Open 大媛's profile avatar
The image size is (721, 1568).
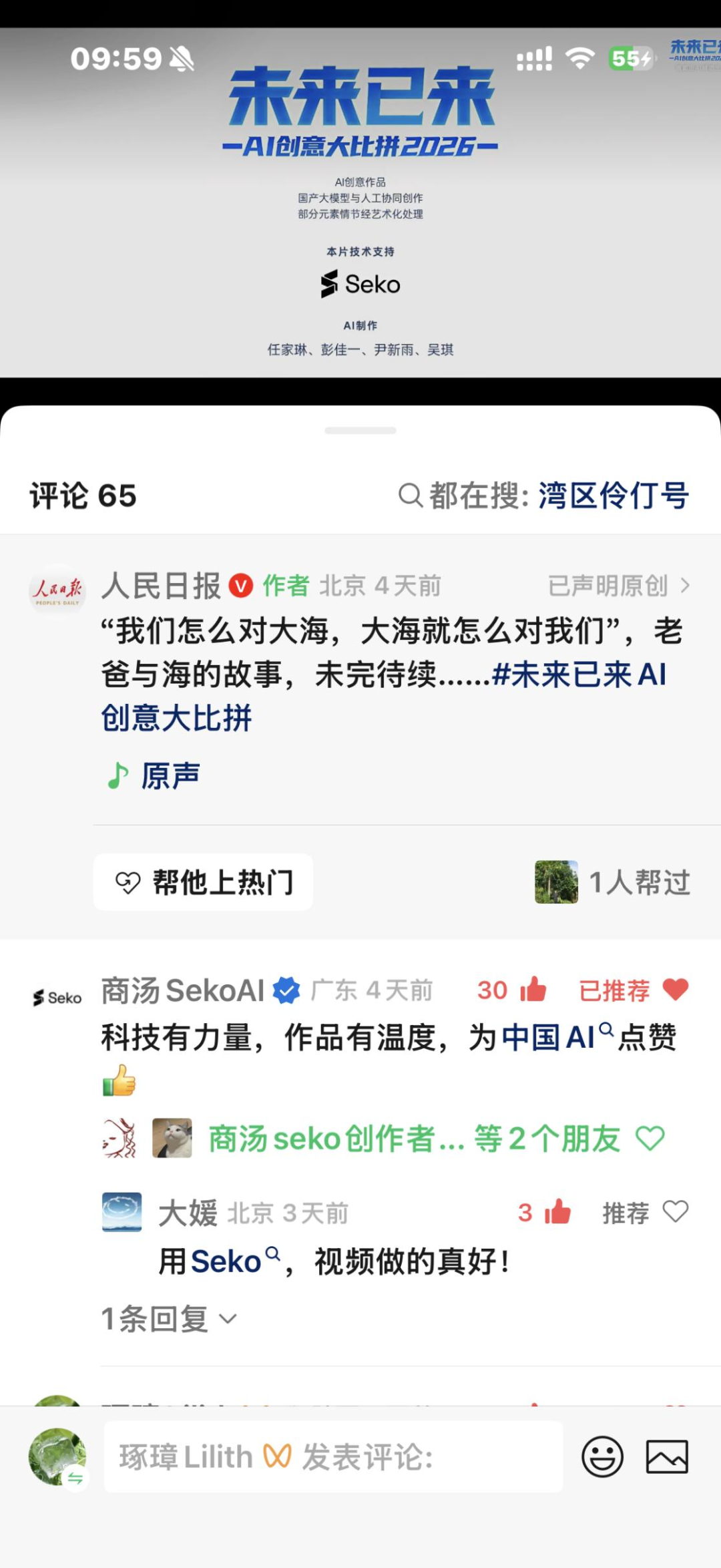122,1211
